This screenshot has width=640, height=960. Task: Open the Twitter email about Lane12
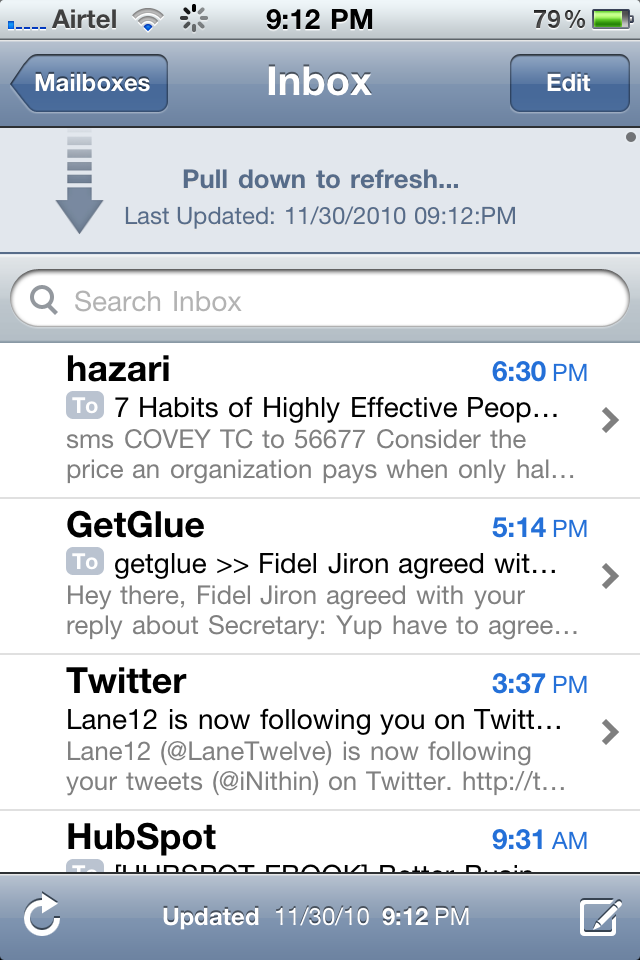320,732
